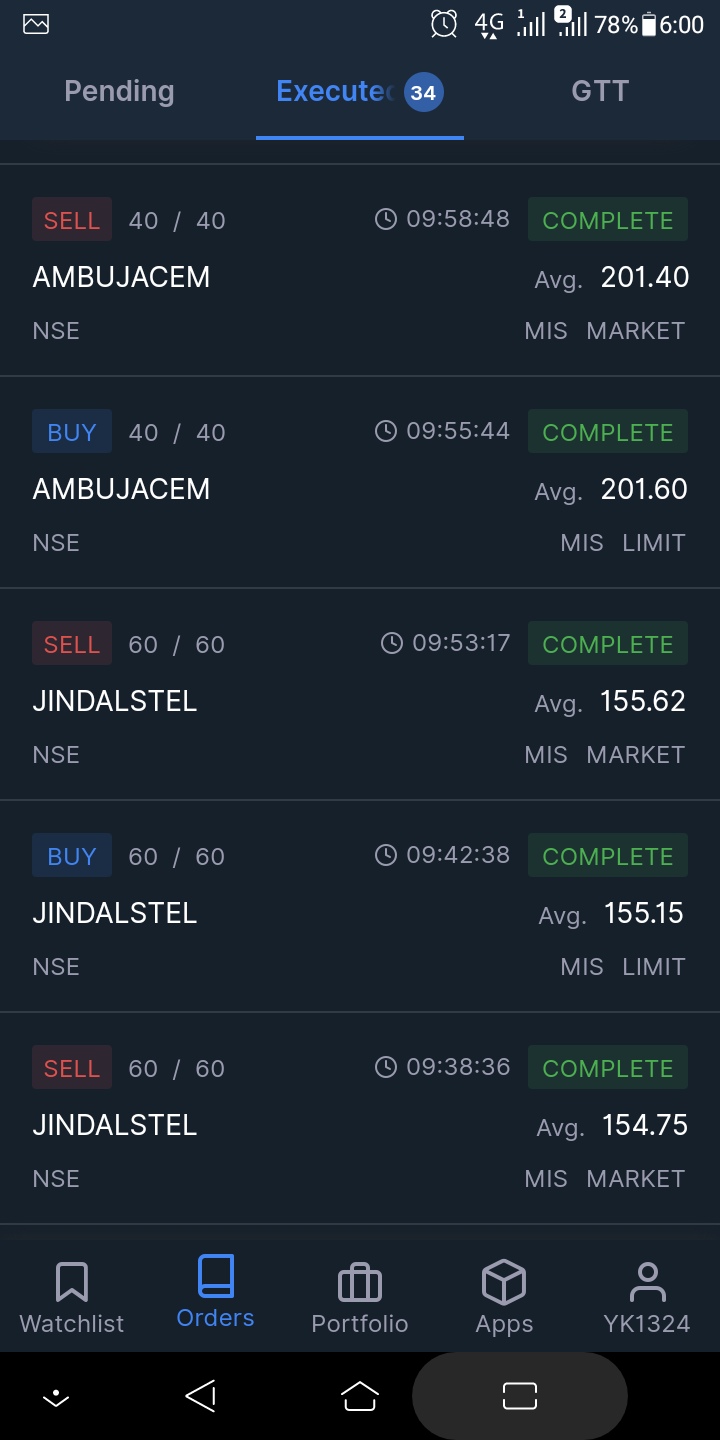Open the Portfolio section

(360, 1297)
